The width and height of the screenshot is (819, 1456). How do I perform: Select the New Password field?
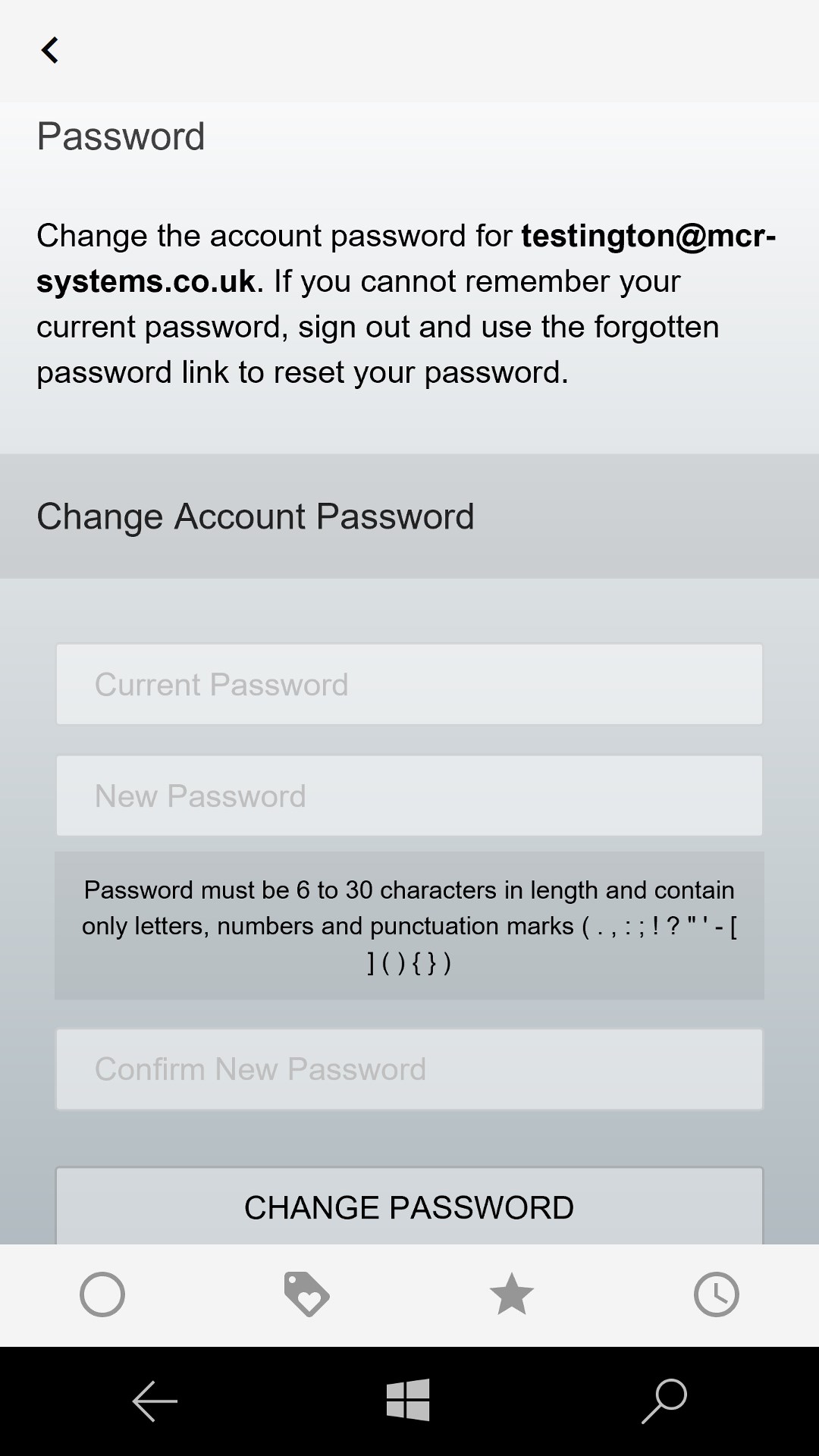point(409,795)
